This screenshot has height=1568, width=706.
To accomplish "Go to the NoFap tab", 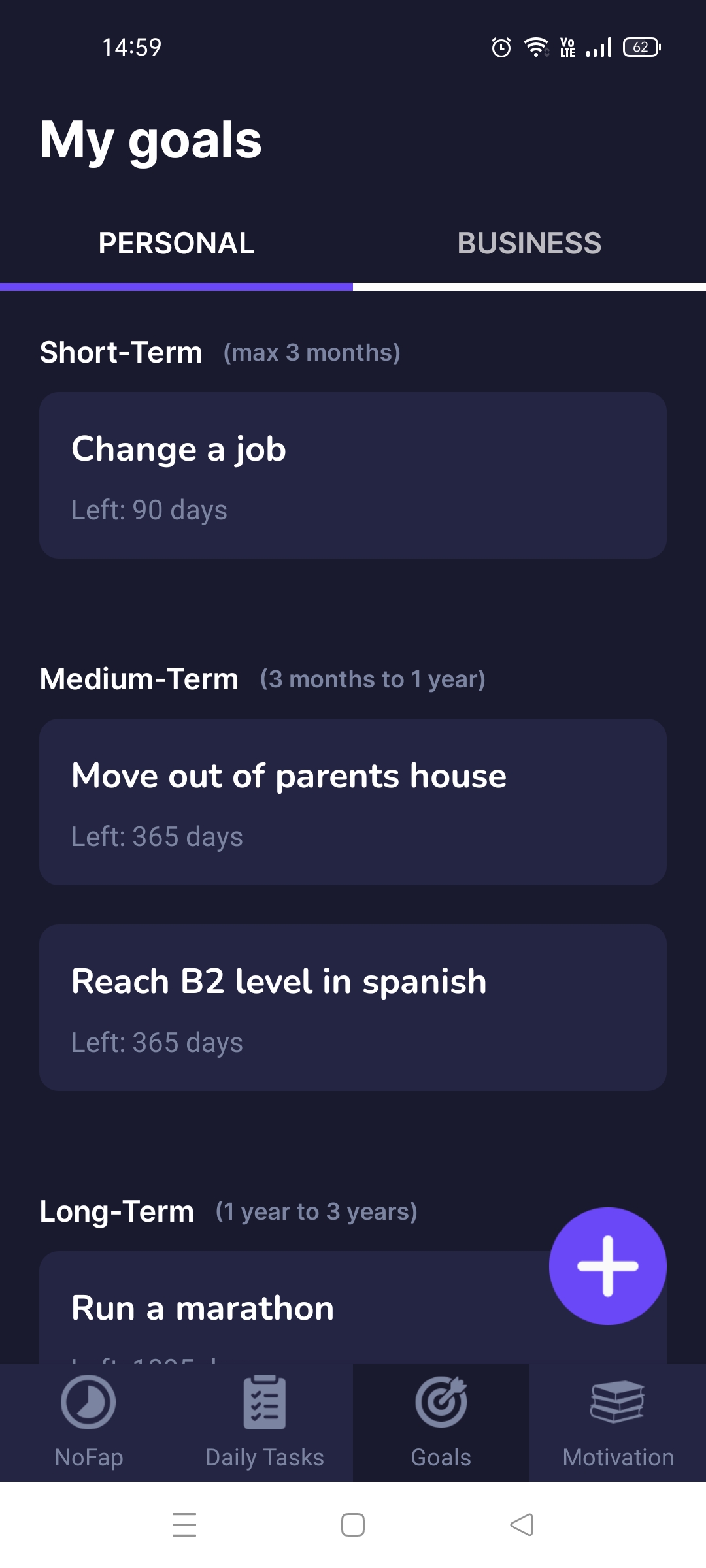I will (x=88, y=1422).
